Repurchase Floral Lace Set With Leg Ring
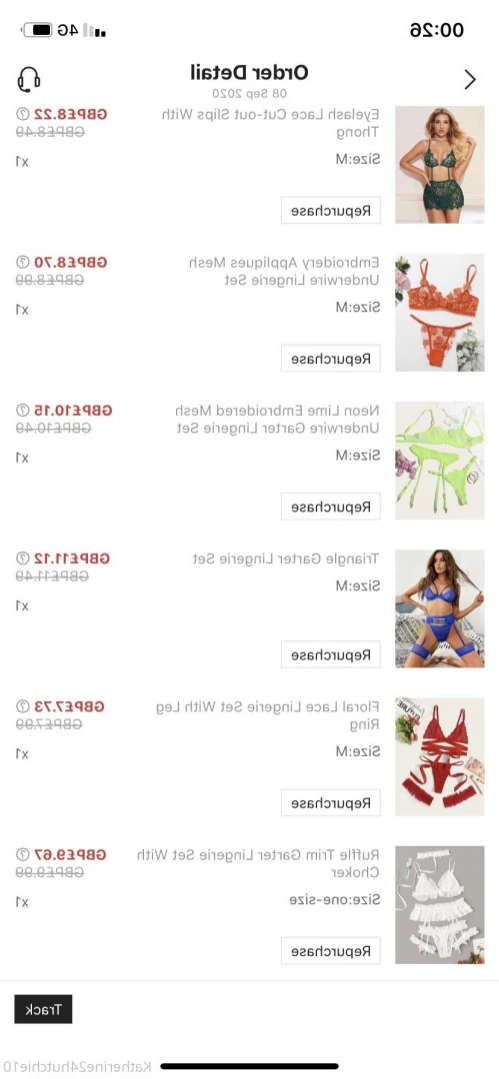The width and height of the screenshot is (499, 1079). coord(330,802)
